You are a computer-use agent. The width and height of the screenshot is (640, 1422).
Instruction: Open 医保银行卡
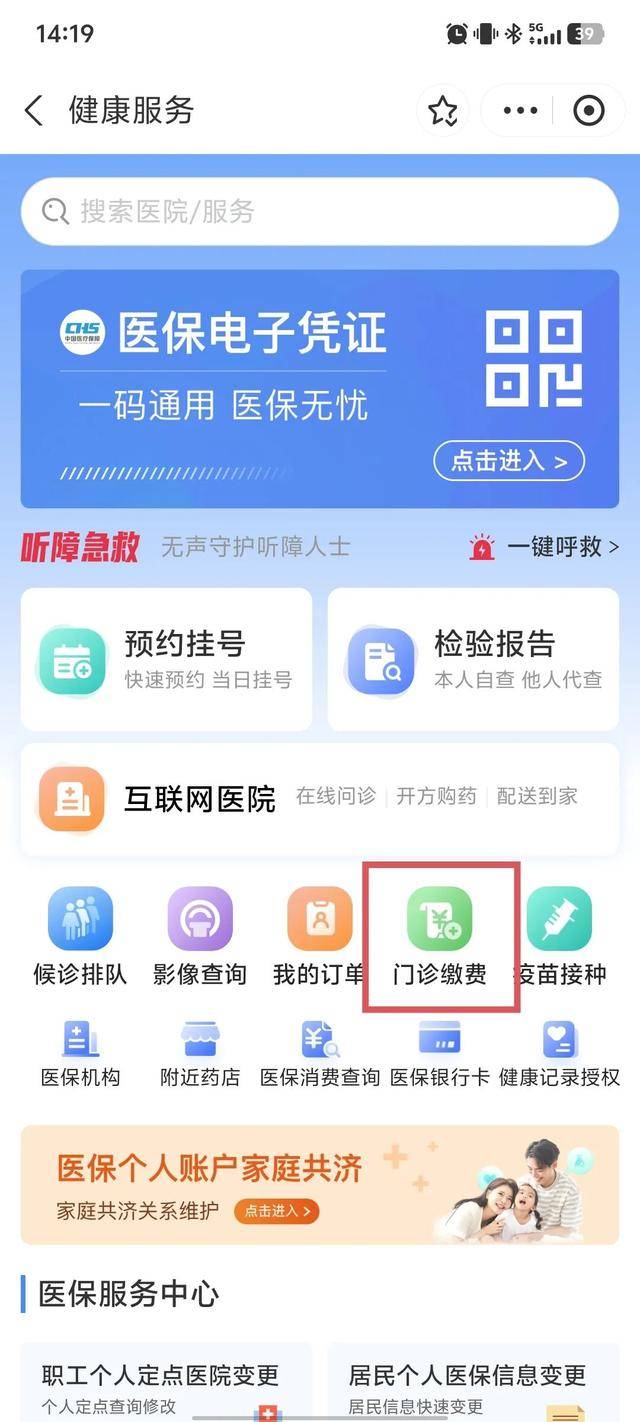click(x=439, y=1053)
